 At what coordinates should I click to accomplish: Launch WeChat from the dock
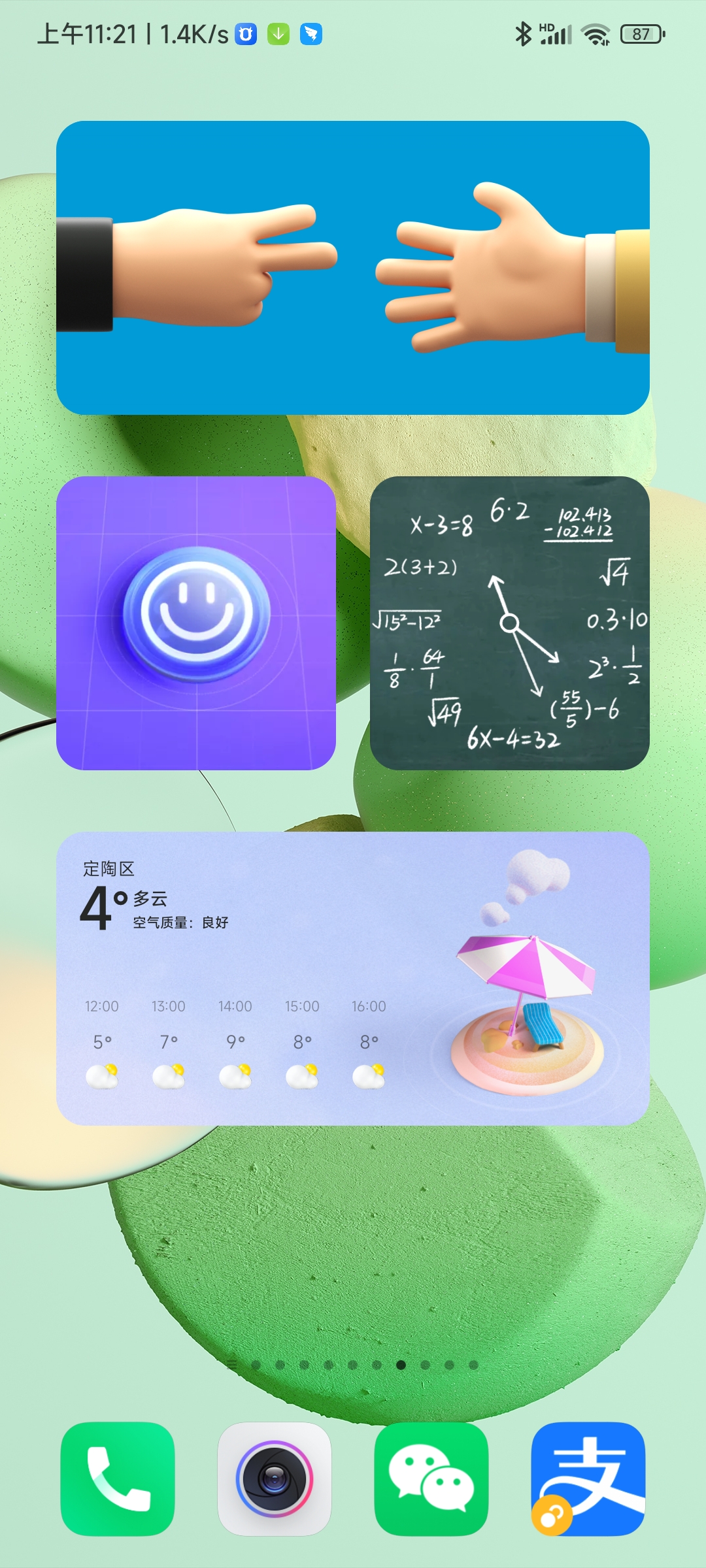click(431, 1478)
